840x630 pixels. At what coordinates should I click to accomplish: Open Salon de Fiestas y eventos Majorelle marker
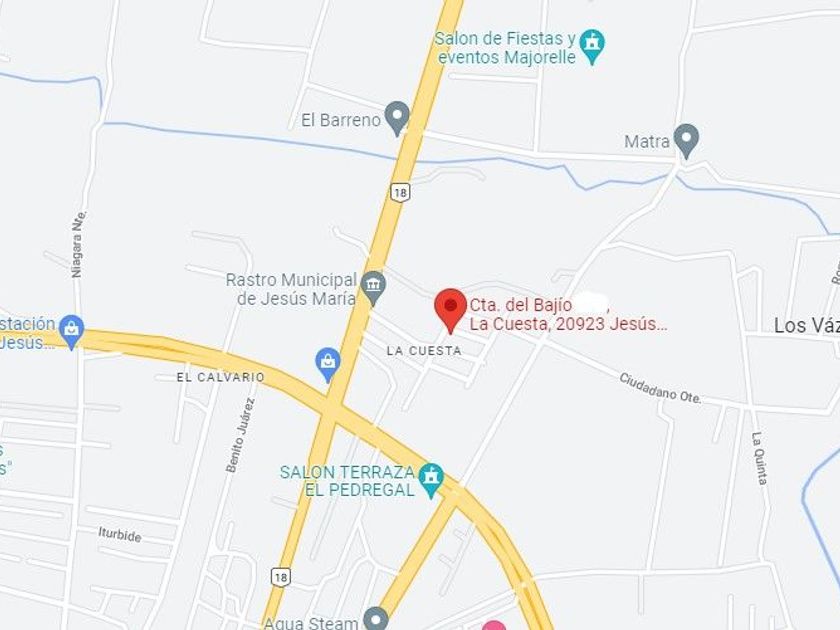(592, 47)
